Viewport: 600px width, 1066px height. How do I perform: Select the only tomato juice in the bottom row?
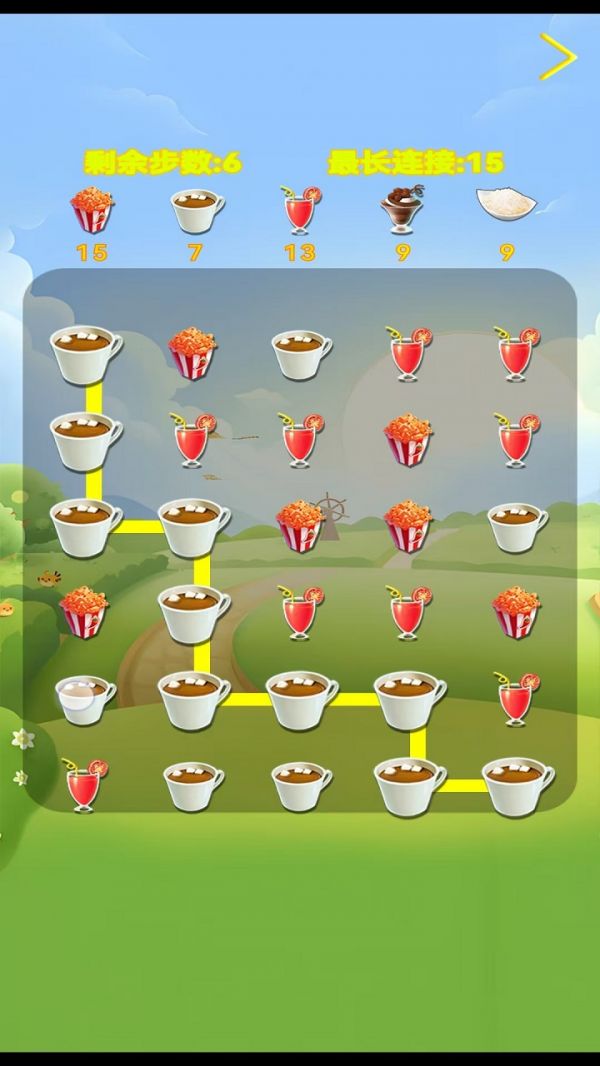pos(85,784)
